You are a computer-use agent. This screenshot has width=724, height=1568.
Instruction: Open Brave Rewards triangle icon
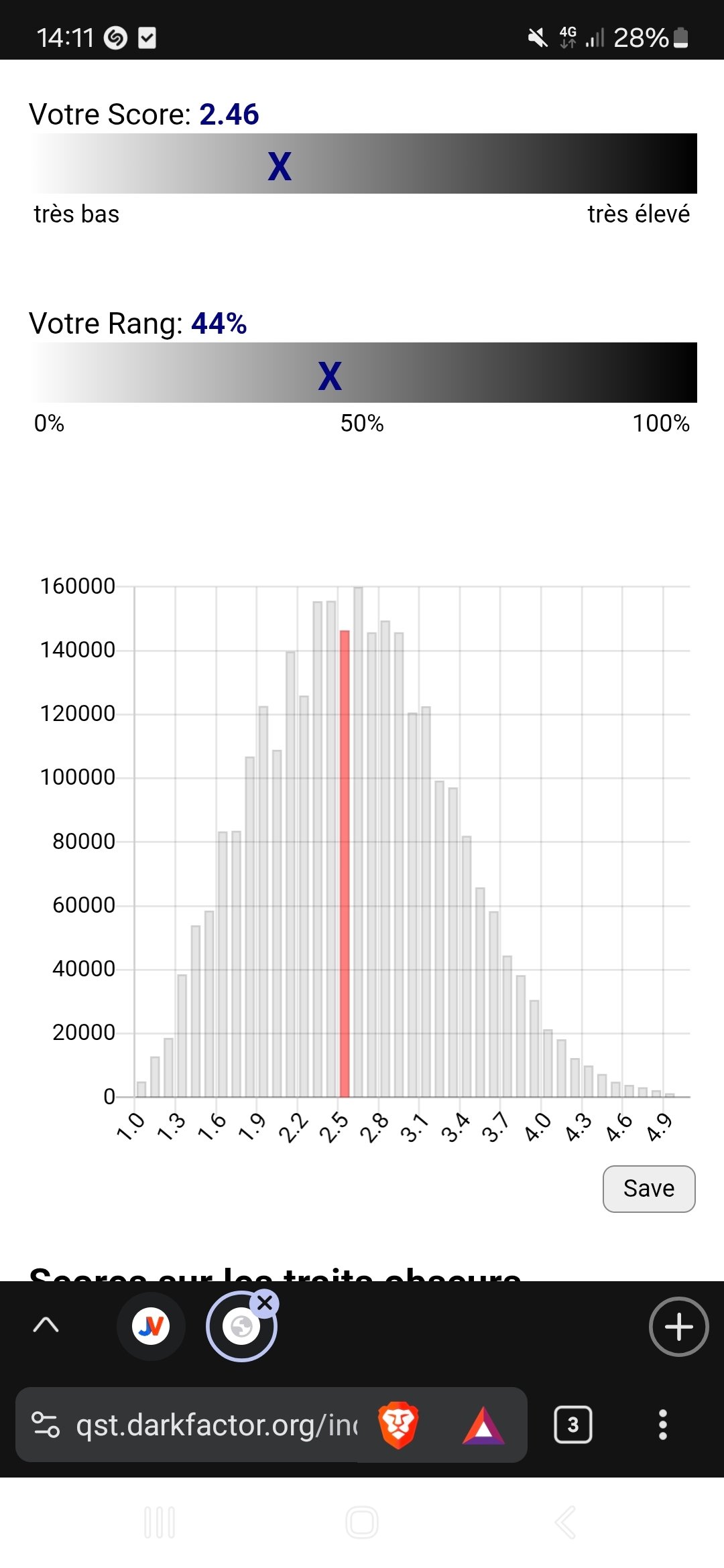click(x=483, y=1425)
